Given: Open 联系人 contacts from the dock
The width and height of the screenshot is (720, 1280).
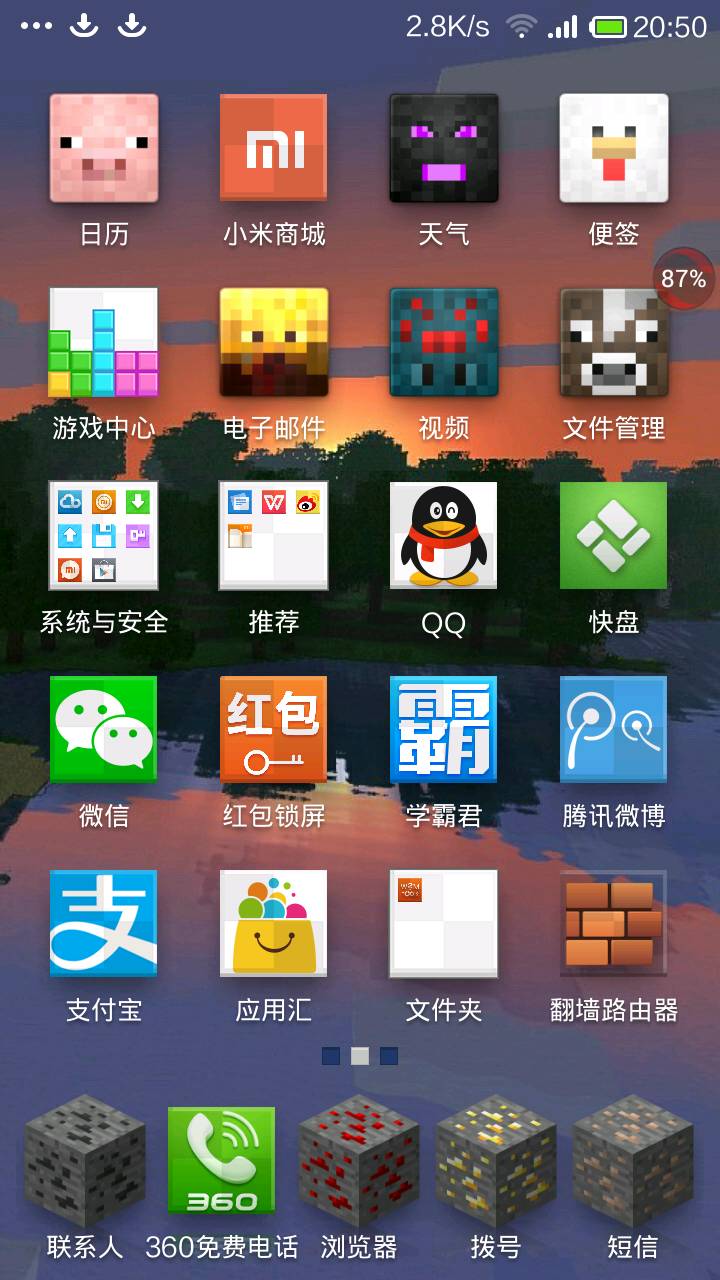Looking at the screenshot, I should pyautogui.click(x=85, y=1162).
